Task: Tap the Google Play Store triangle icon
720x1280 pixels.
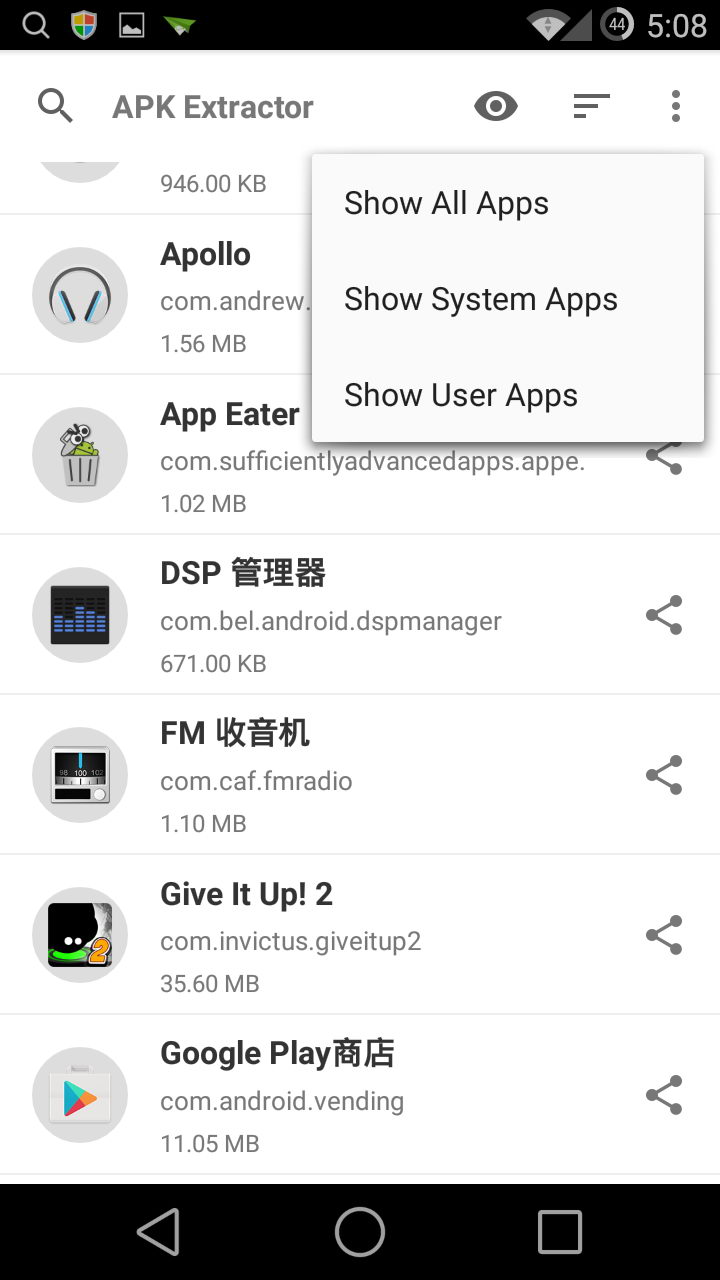Action: click(x=80, y=1095)
